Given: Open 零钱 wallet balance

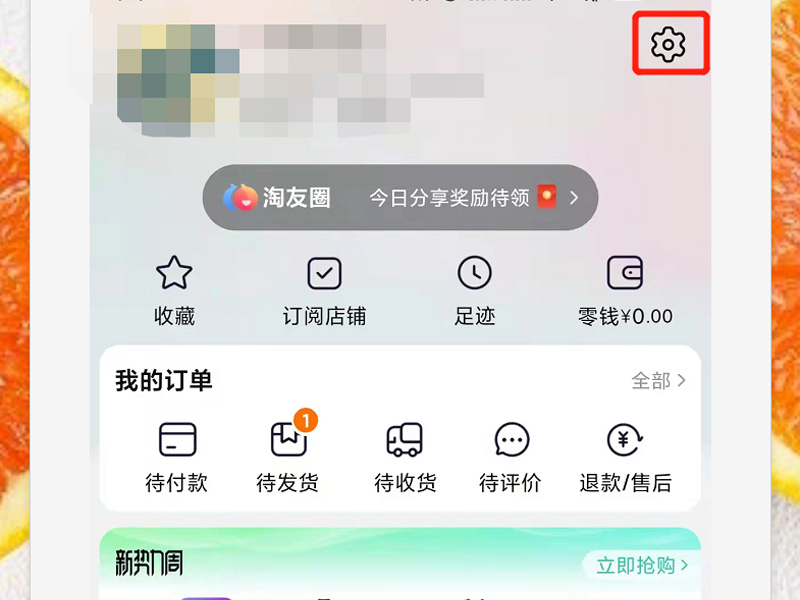Looking at the screenshot, I should [625, 291].
